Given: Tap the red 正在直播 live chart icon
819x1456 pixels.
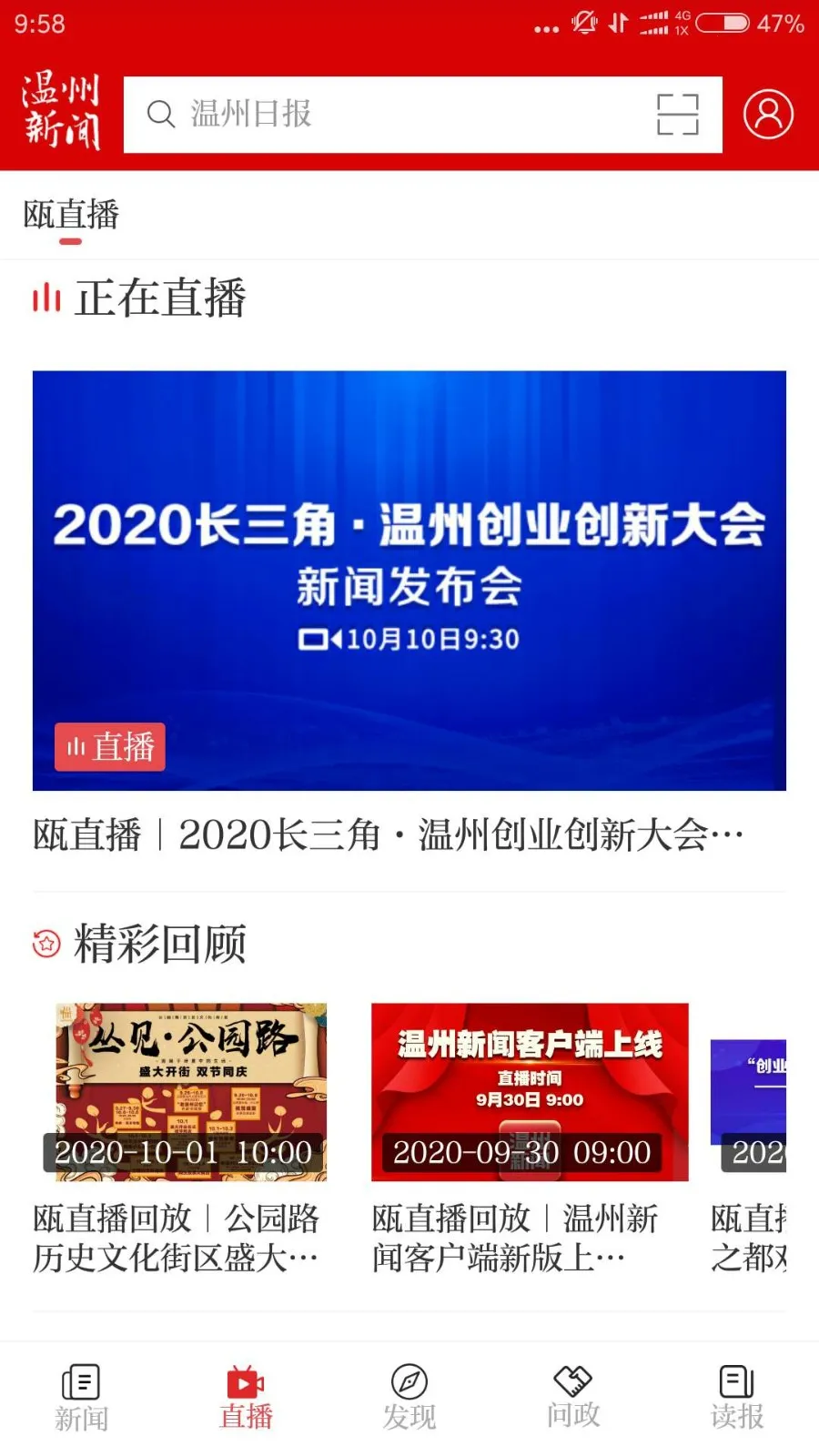Looking at the screenshot, I should 47,298.
